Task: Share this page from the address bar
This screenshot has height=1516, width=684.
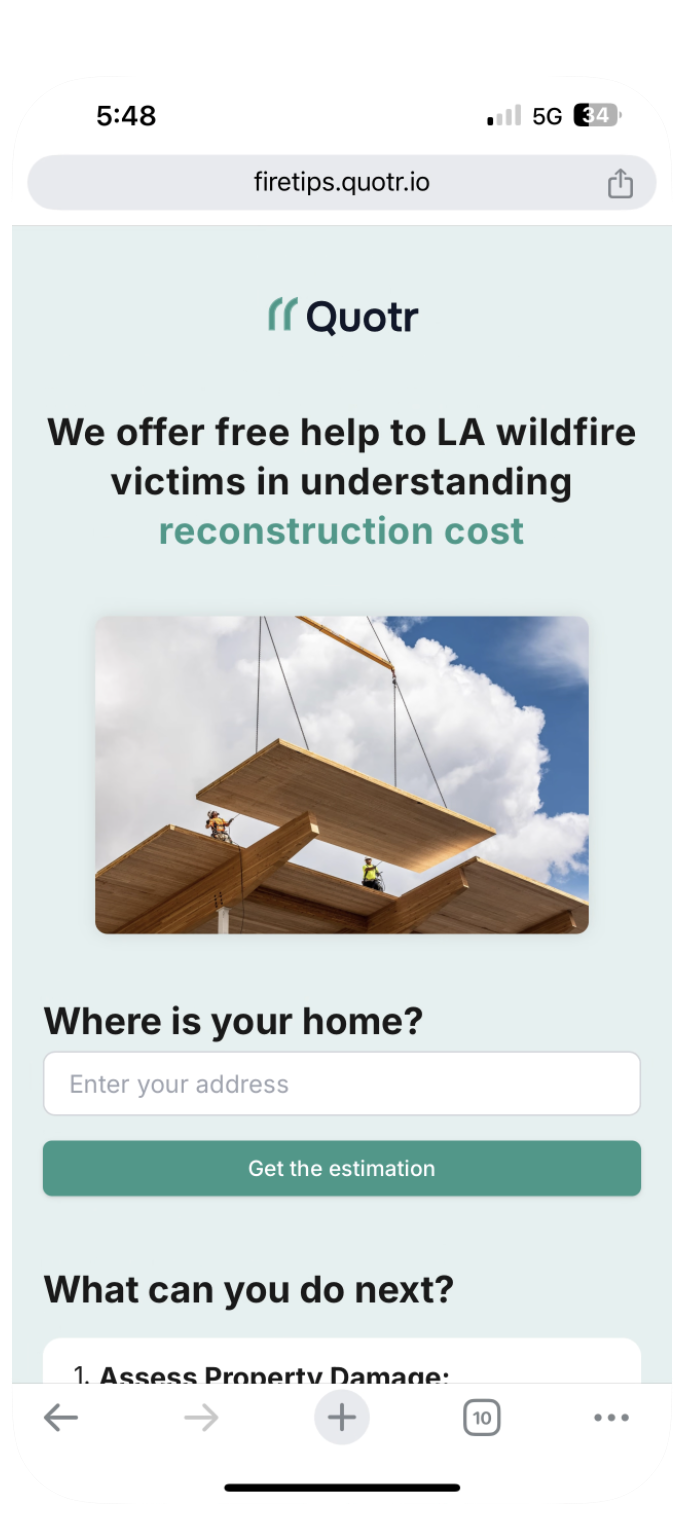Action: point(620,184)
